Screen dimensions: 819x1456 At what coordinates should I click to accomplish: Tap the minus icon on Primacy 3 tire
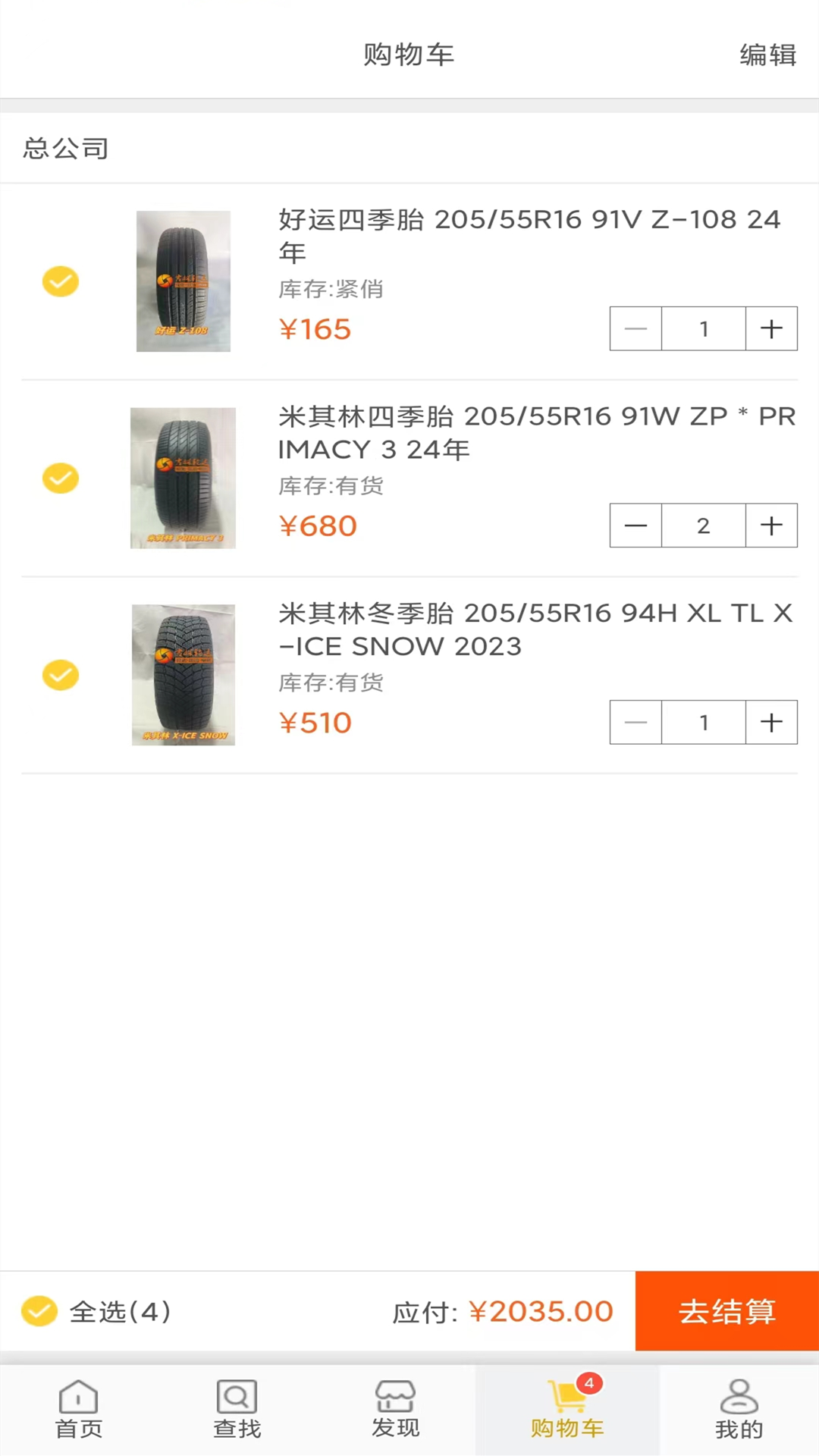pyautogui.click(x=635, y=525)
